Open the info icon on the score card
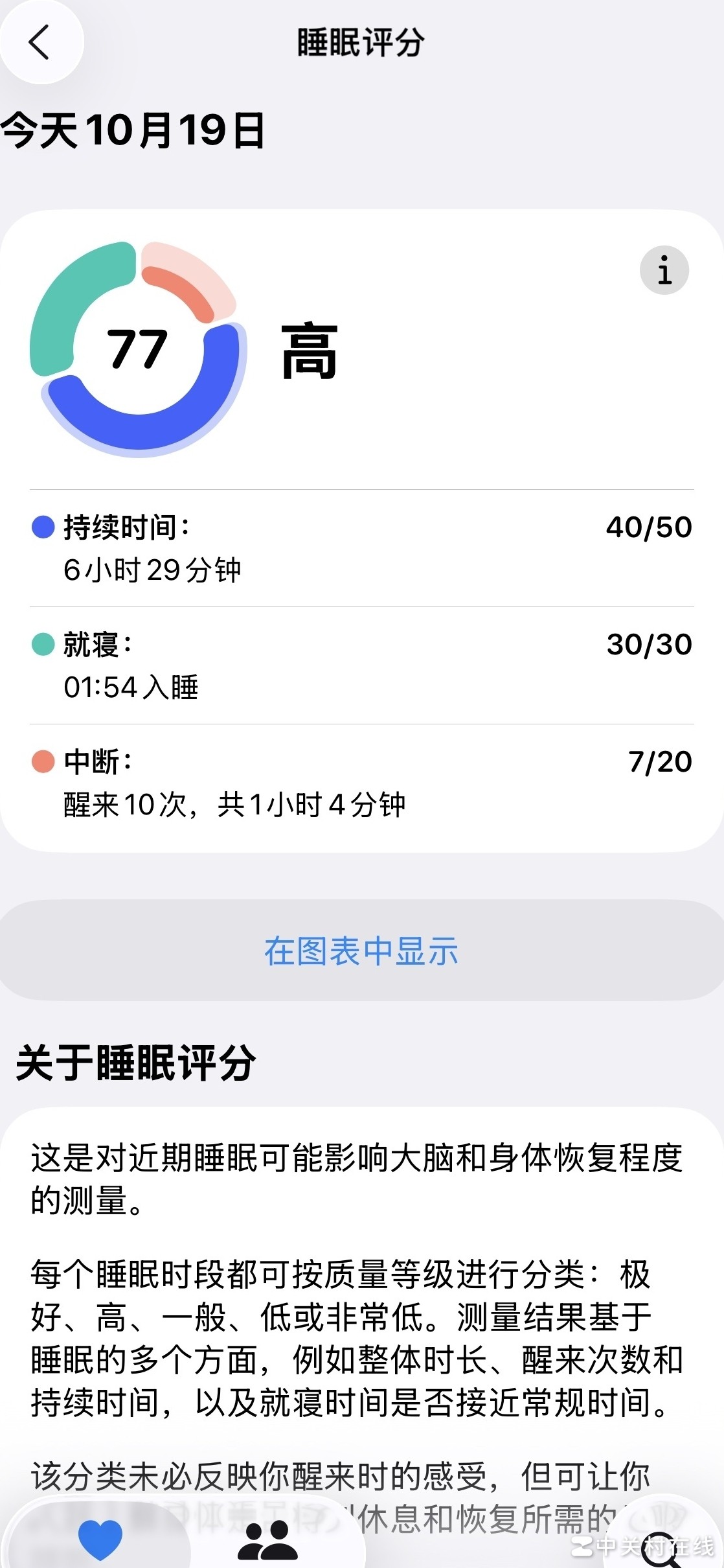 (x=664, y=270)
